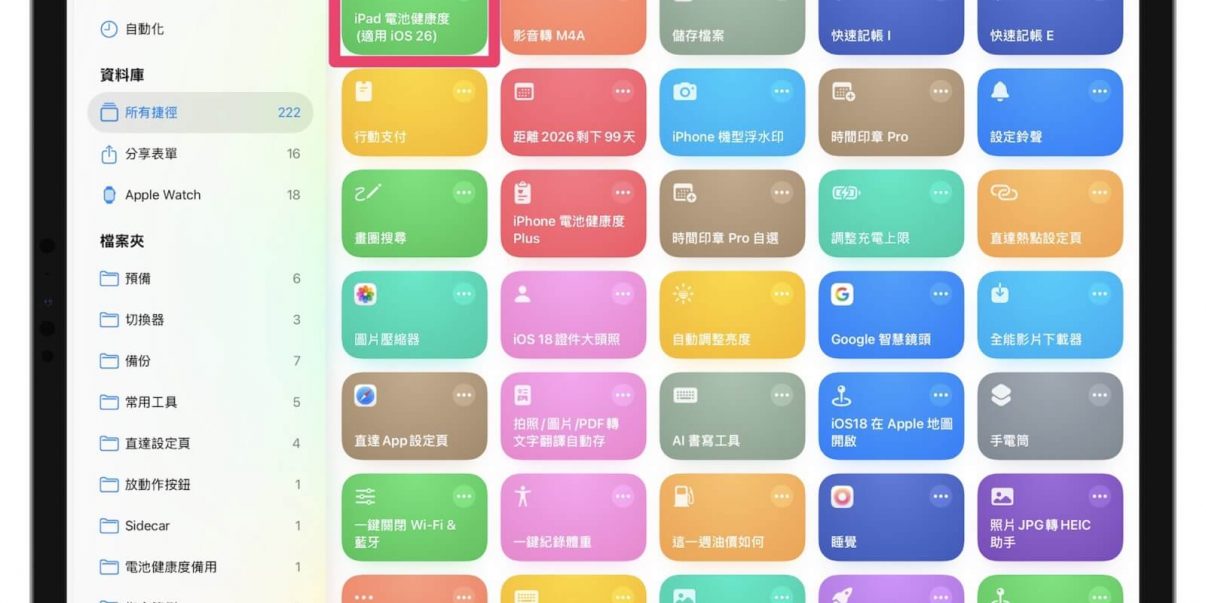
Task: Run the AI 書寫工具 shortcut
Action: [722, 428]
